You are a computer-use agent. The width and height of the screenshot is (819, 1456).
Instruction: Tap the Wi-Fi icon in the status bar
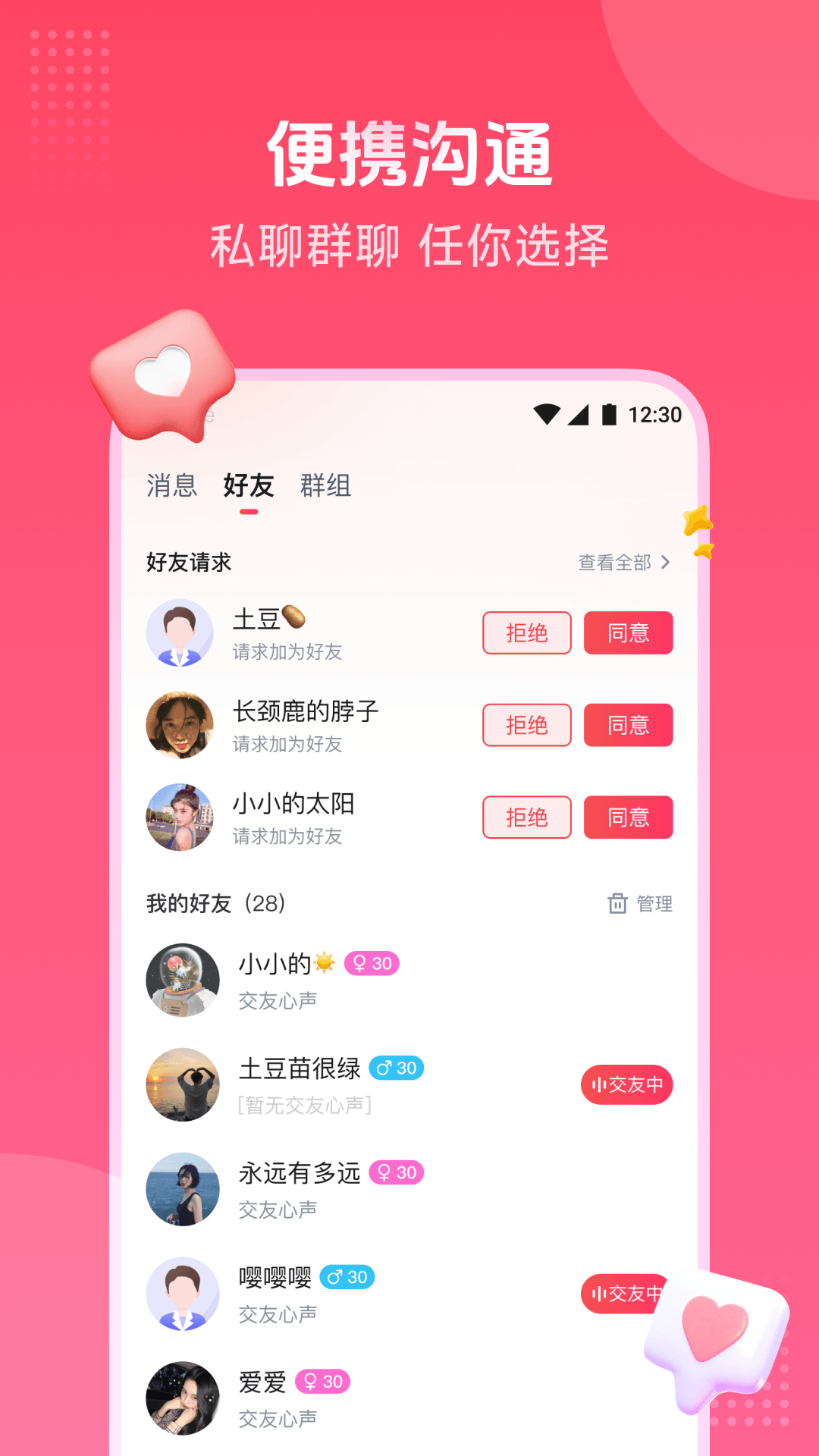point(548,413)
